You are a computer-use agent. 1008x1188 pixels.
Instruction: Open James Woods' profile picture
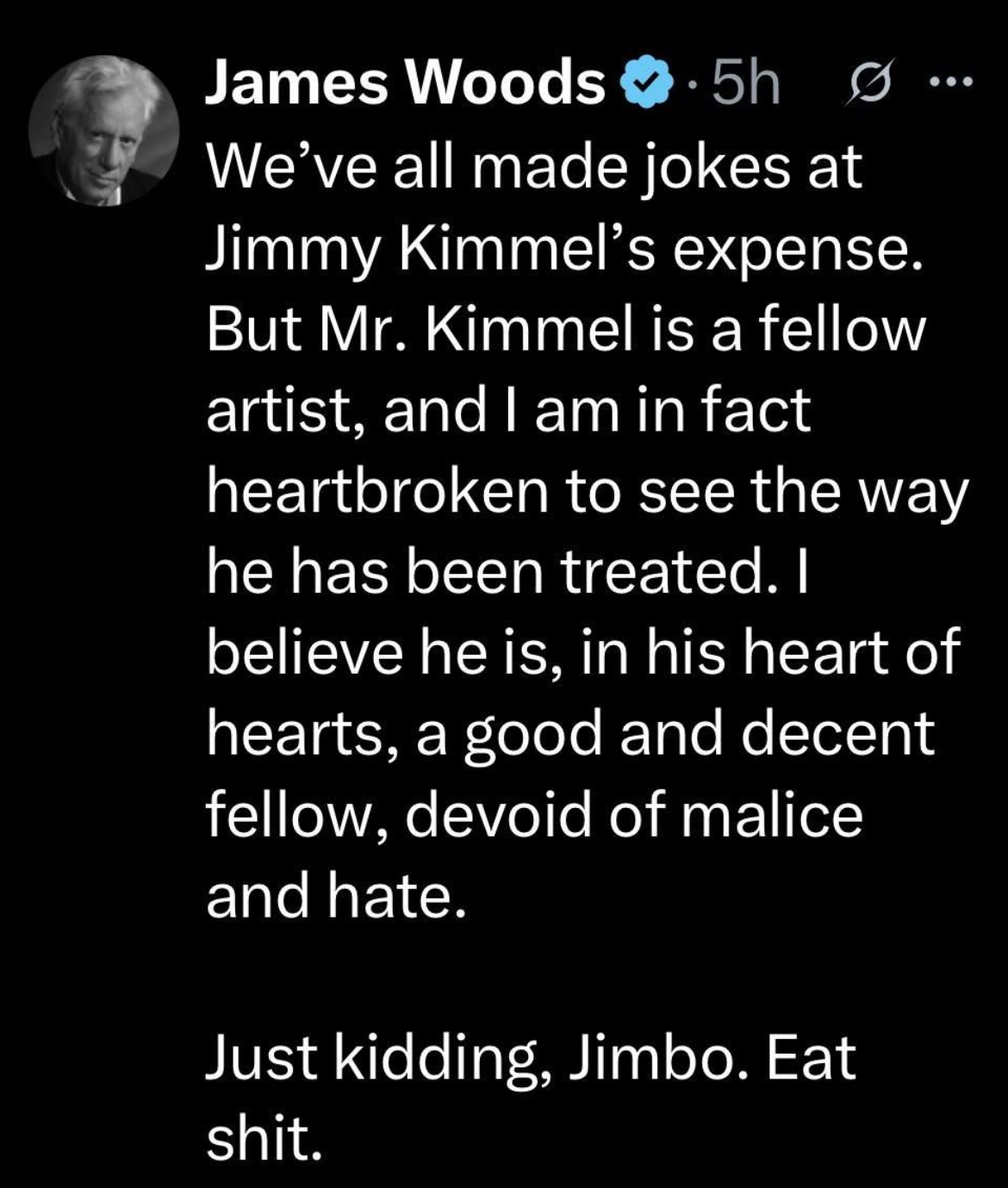[103, 131]
